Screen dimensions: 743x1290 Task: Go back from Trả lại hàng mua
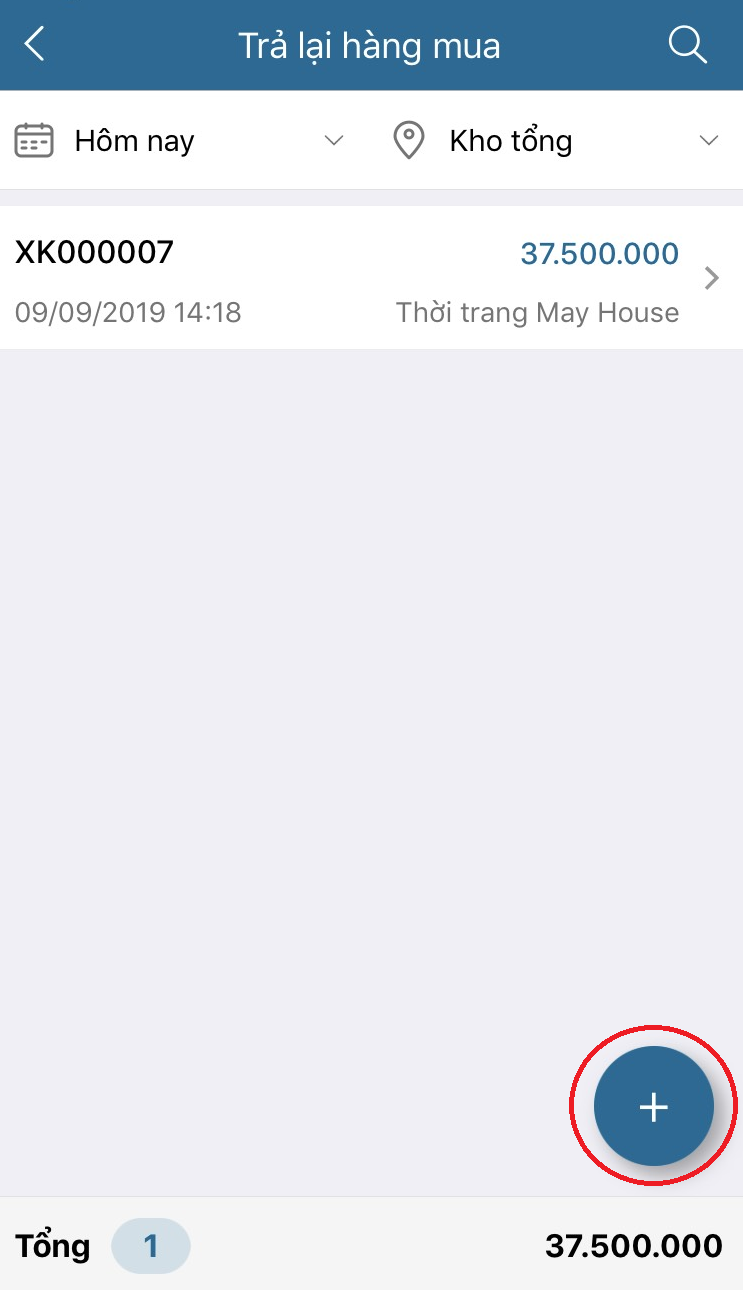coord(35,45)
